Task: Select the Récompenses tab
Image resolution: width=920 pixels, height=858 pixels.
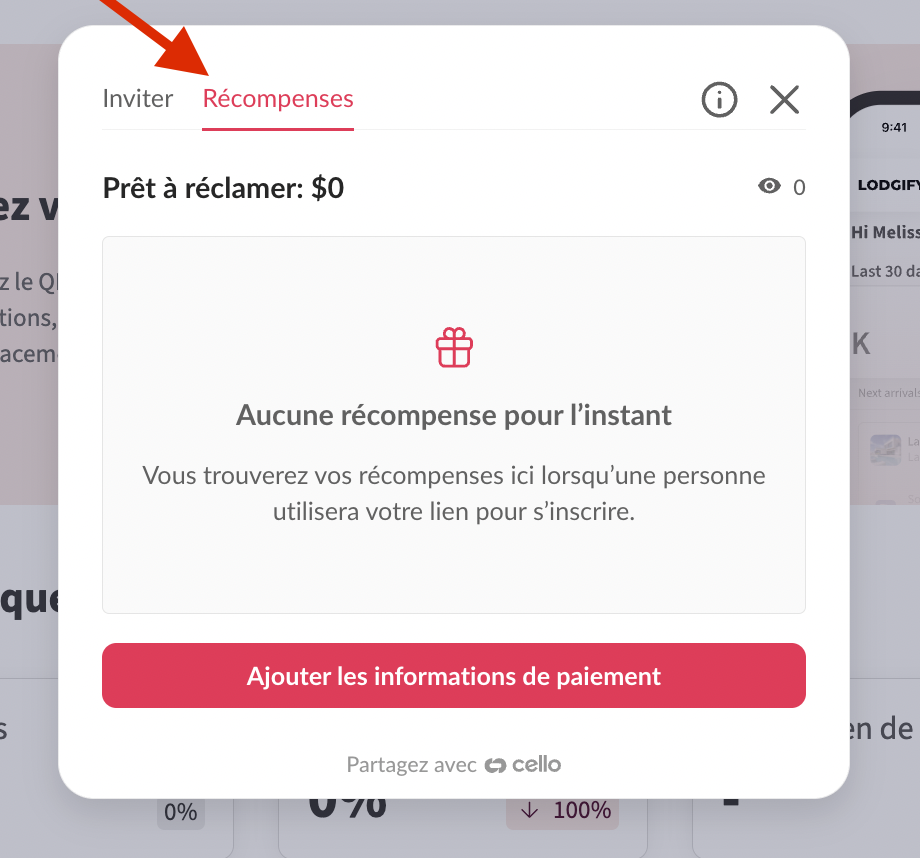Action: [278, 99]
